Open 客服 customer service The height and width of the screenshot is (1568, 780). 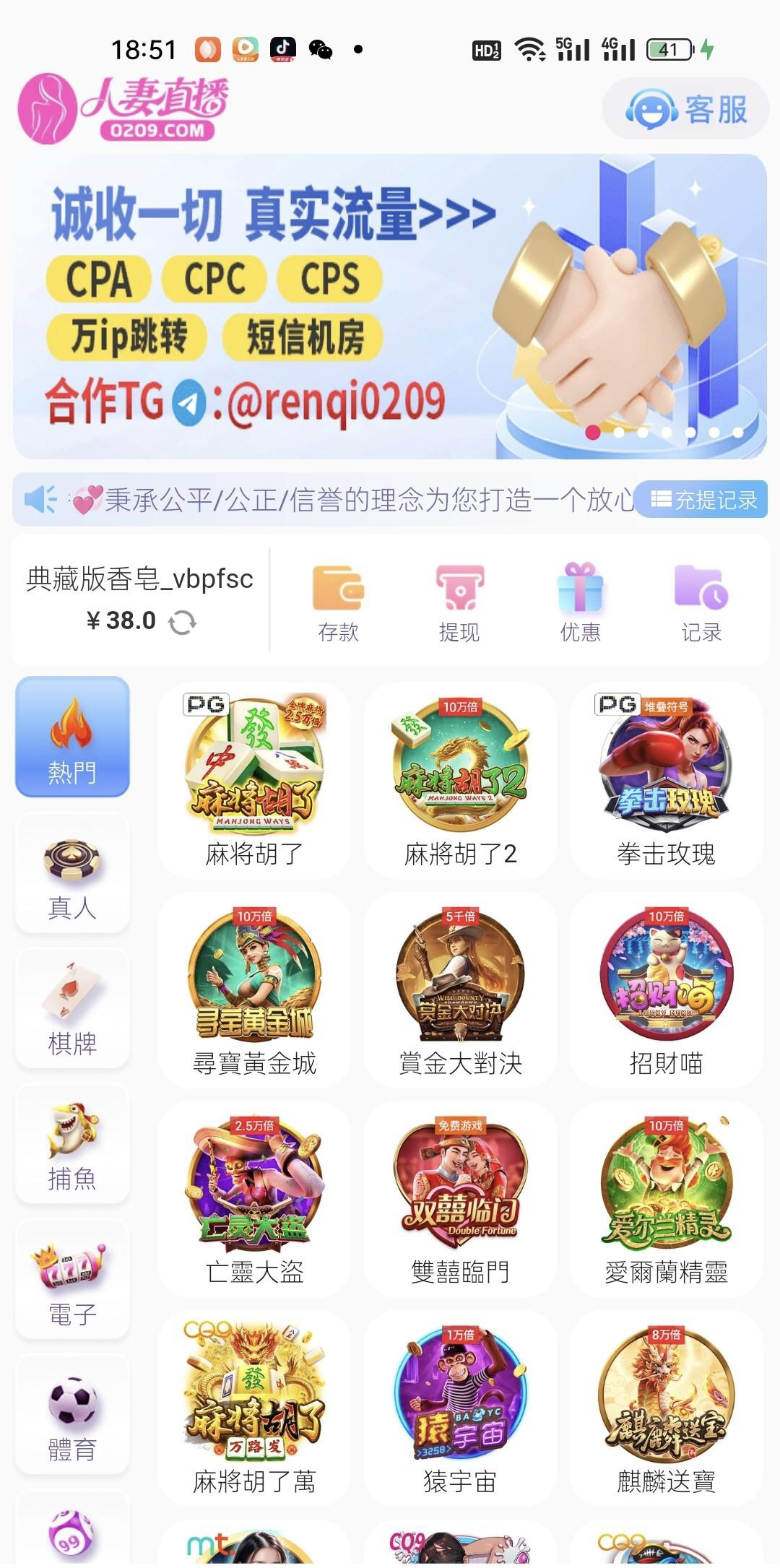pyautogui.click(x=685, y=110)
